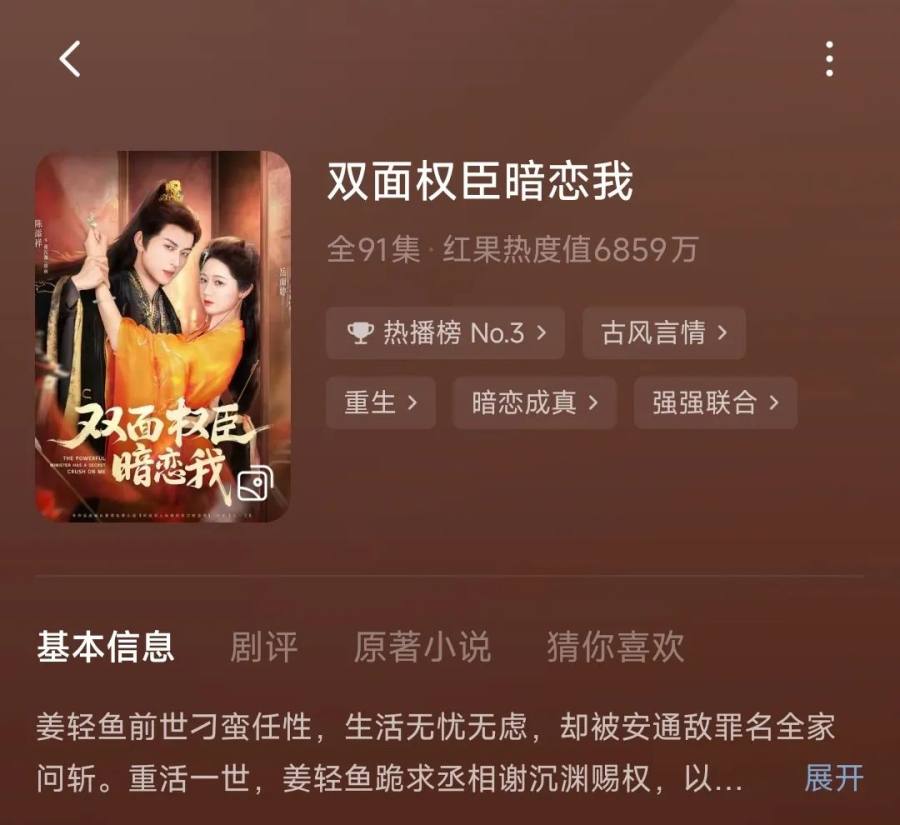Screen dimensions: 900x825
Task: Open the three-dot overflow menu
Action: click(x=829, y=60)
